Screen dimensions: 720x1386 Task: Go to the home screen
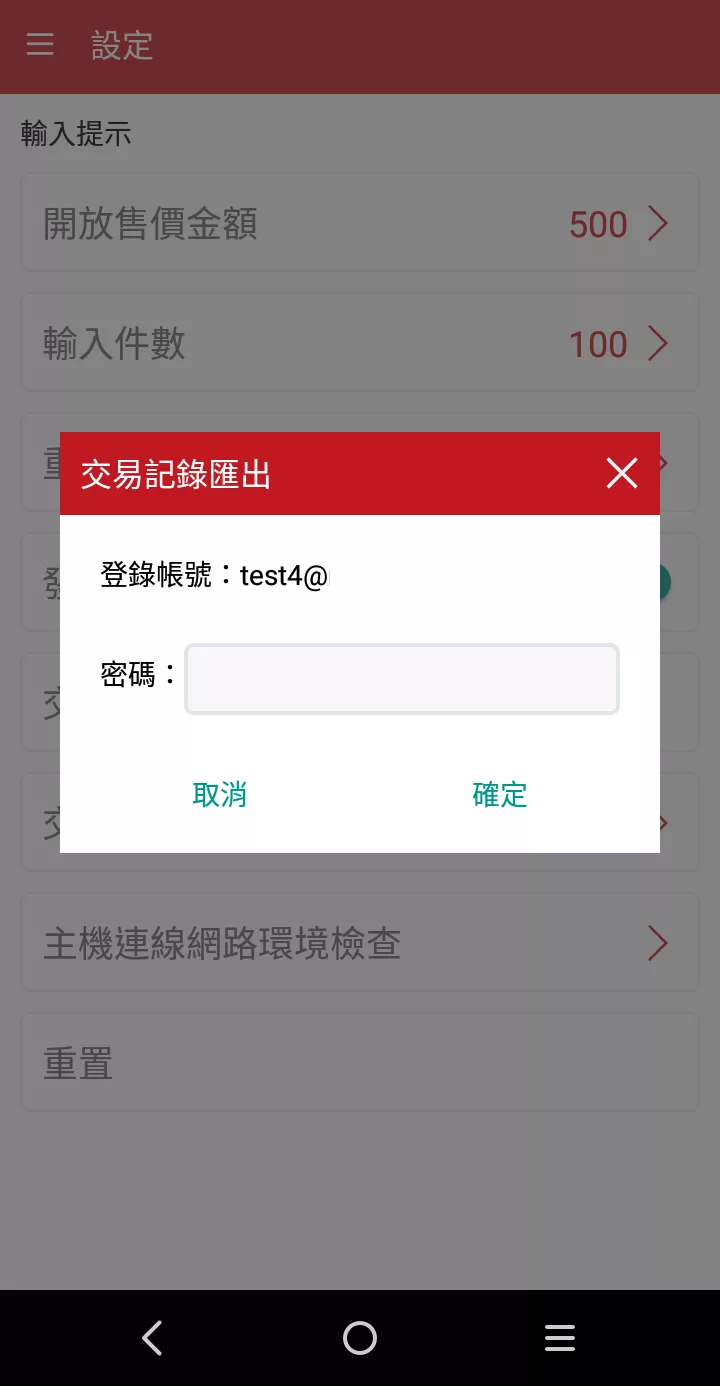[x=360, y=1338]
